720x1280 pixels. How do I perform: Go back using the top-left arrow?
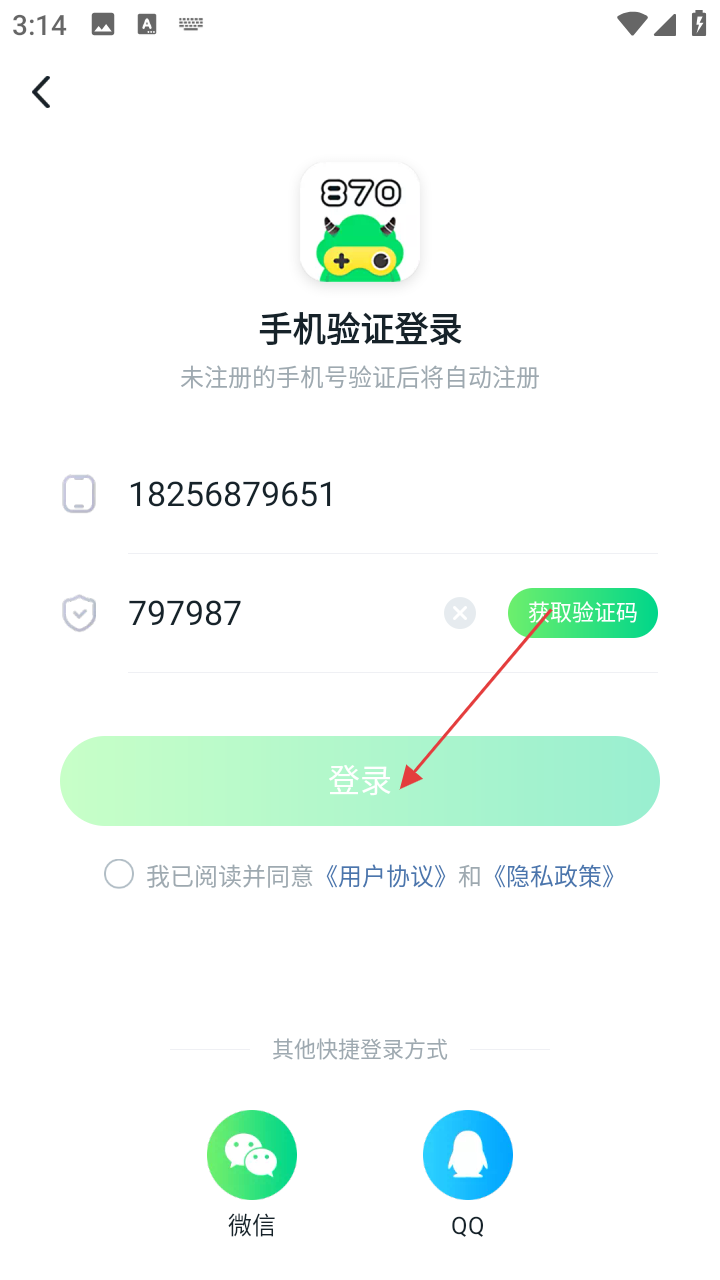pos(41,92)
